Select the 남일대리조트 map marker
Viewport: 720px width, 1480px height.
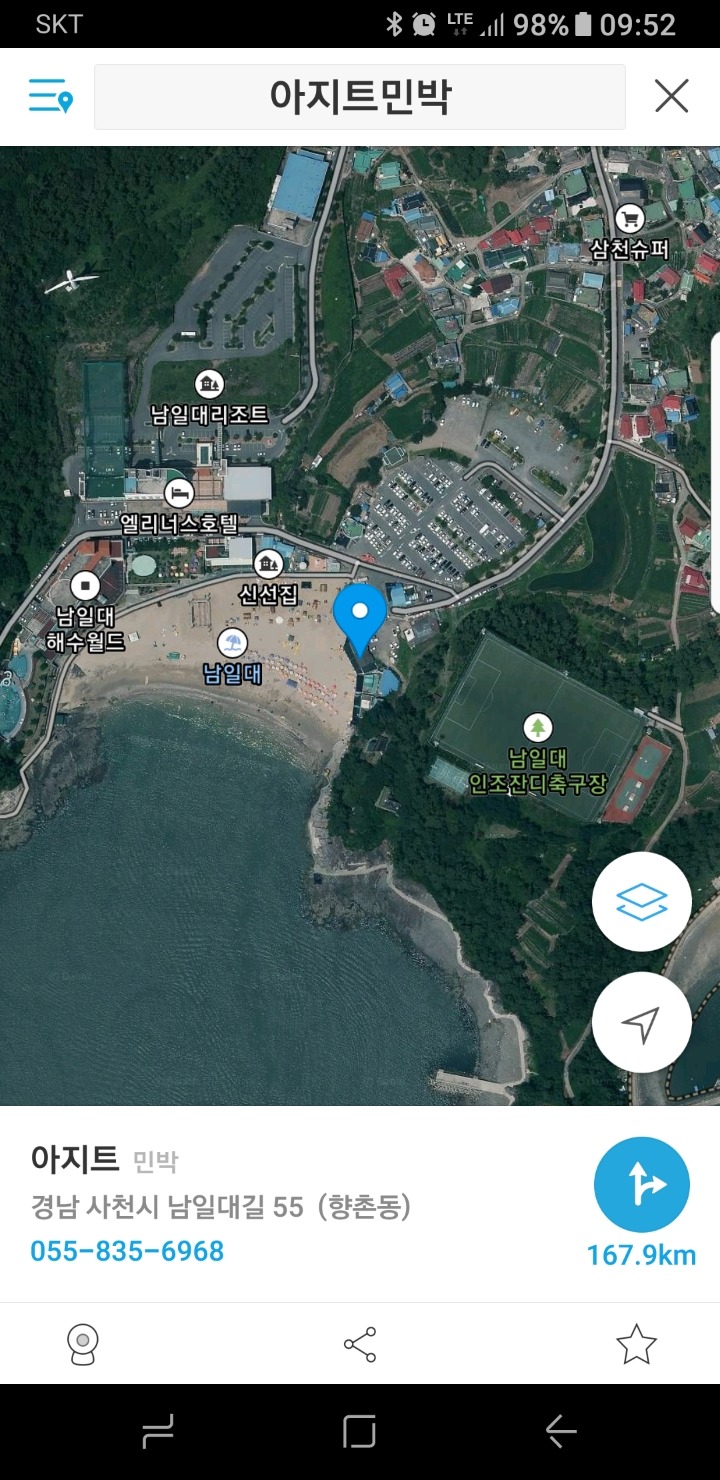pos(210,383)
